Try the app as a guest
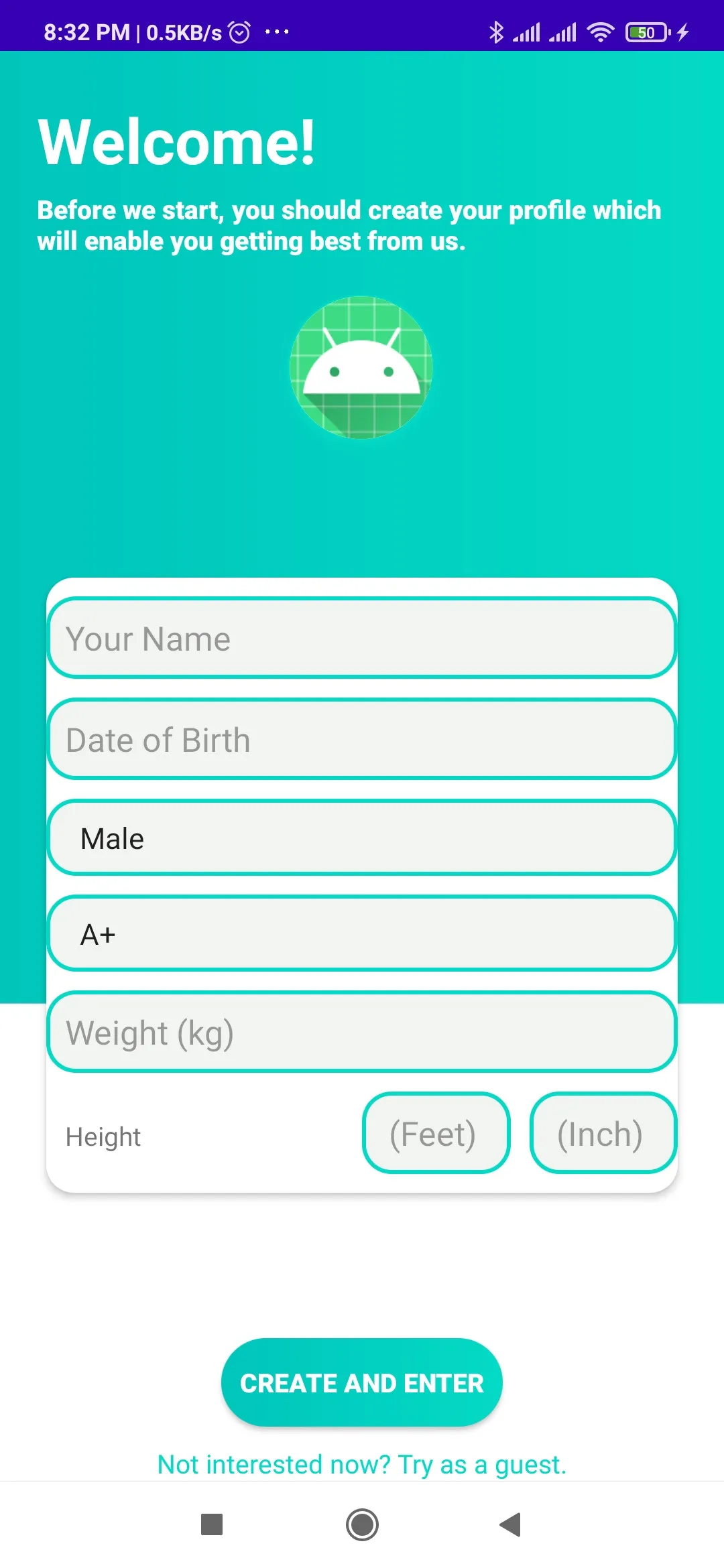 361,1464
